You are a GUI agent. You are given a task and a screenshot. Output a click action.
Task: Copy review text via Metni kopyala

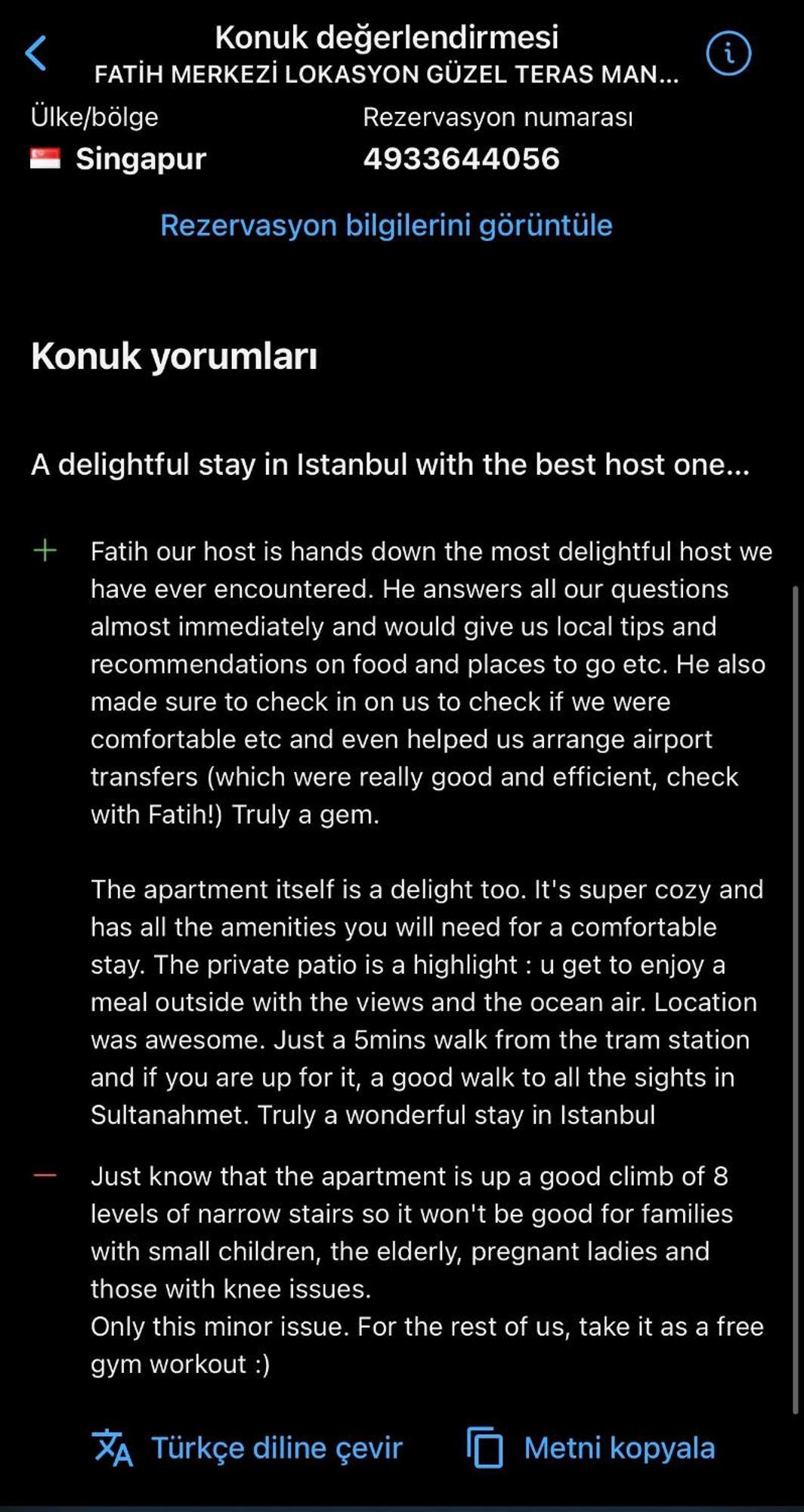coord(591,1448)
